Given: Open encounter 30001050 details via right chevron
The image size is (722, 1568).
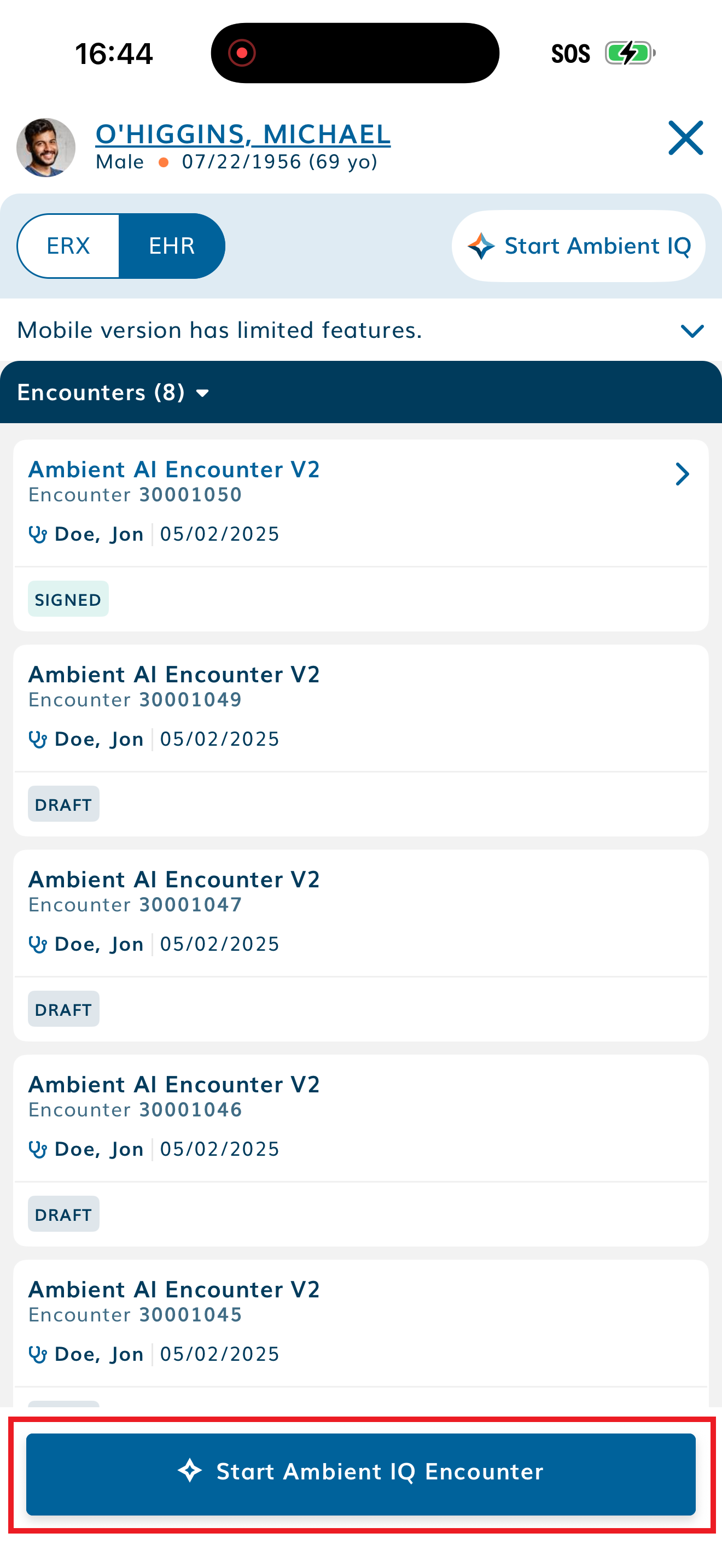Looking at the screenshot, I should tap(683, 473).
